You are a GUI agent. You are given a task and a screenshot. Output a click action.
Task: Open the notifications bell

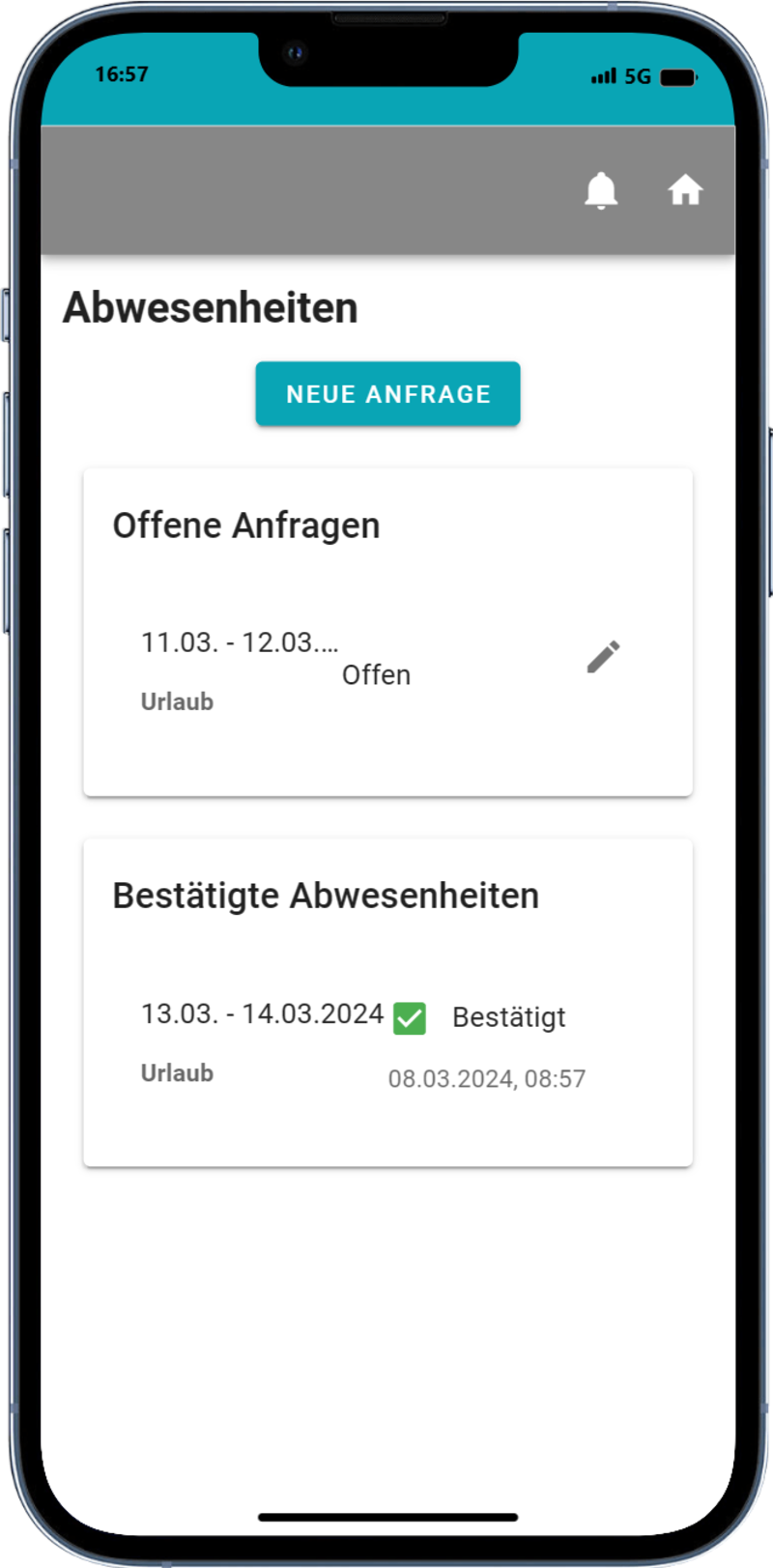(601, 190)
